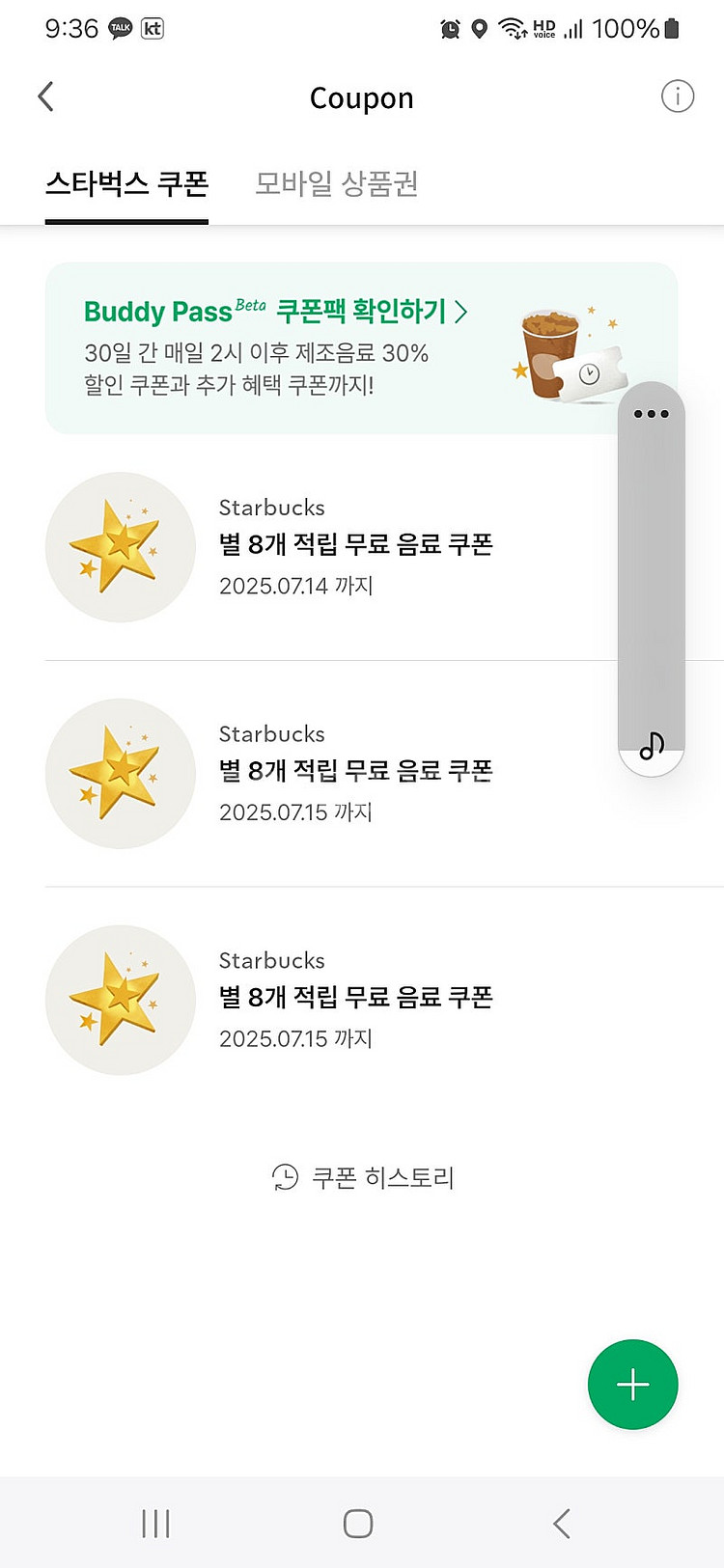Open the coupon expiring 2025.07.15
The width and height of the screenshot is (724, 1568).
(357, 772)
